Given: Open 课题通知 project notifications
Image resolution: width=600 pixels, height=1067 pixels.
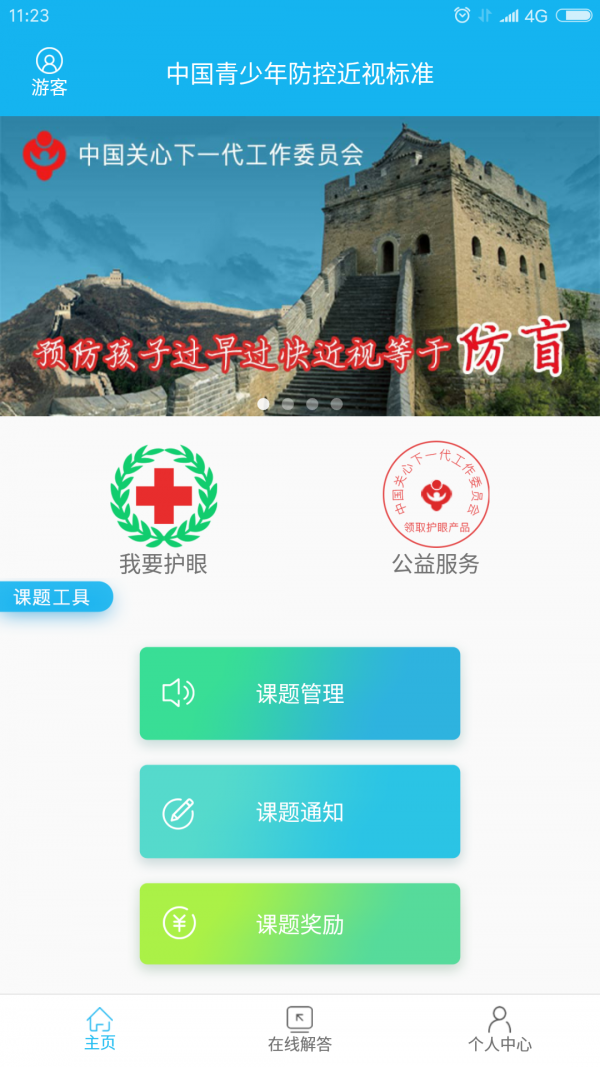Looking at the screenshot, I should [x=300, y=811].
